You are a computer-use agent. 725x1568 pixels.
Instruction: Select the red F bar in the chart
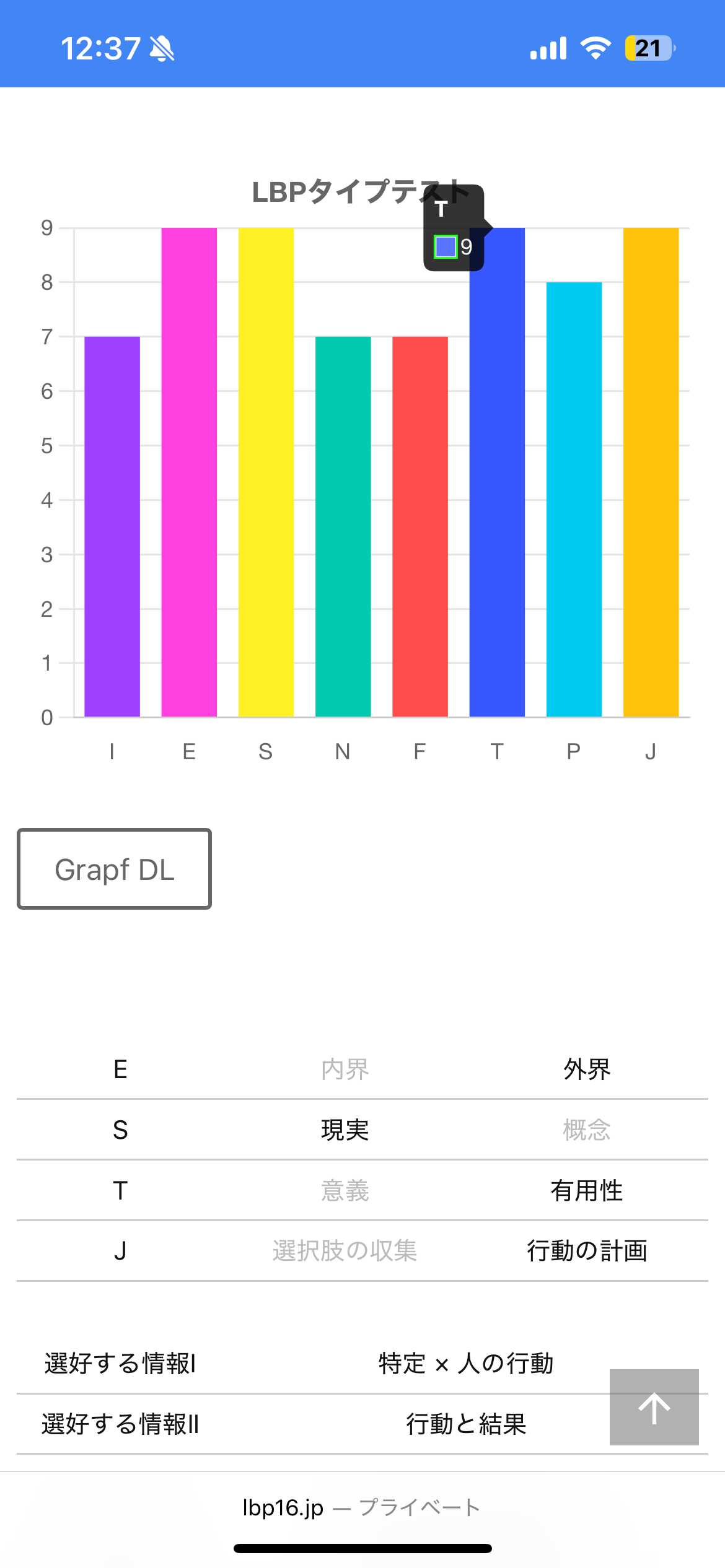(x=420, y=527)
